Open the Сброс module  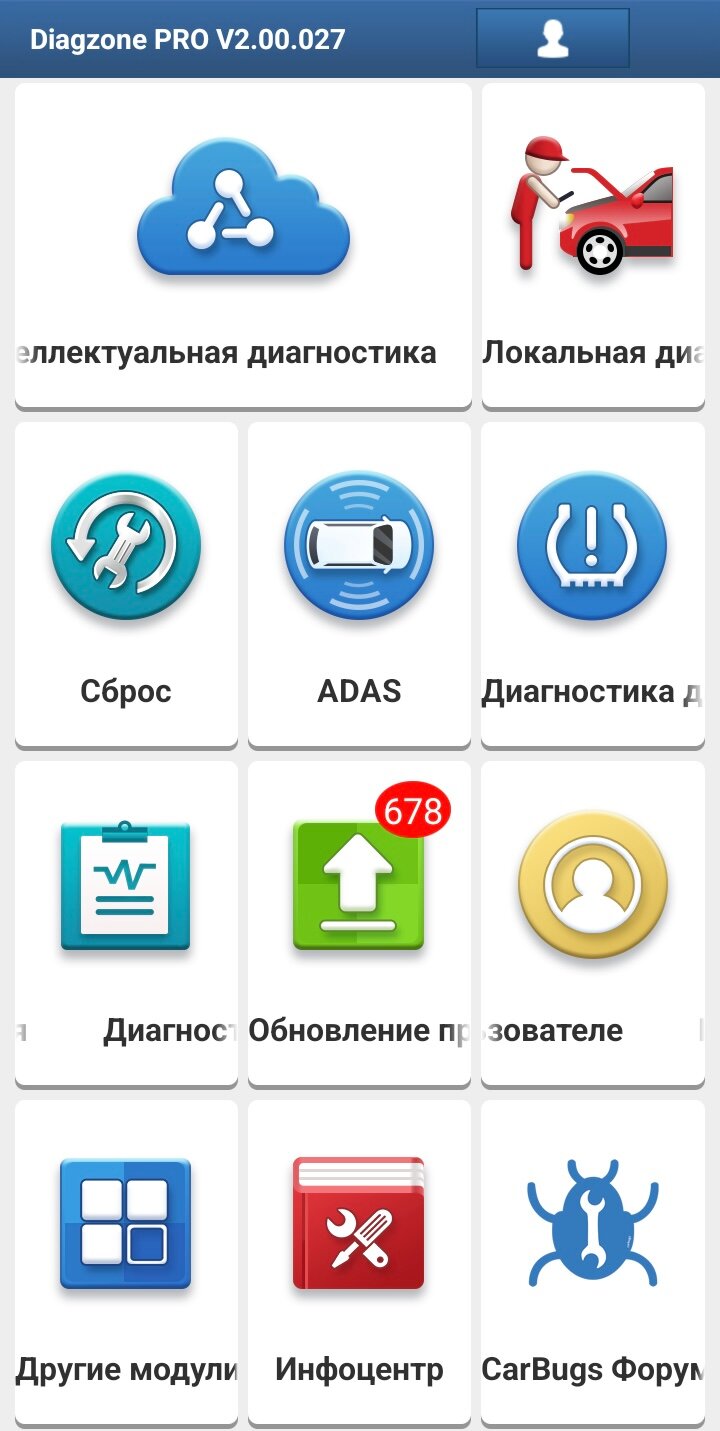point(126,584)
